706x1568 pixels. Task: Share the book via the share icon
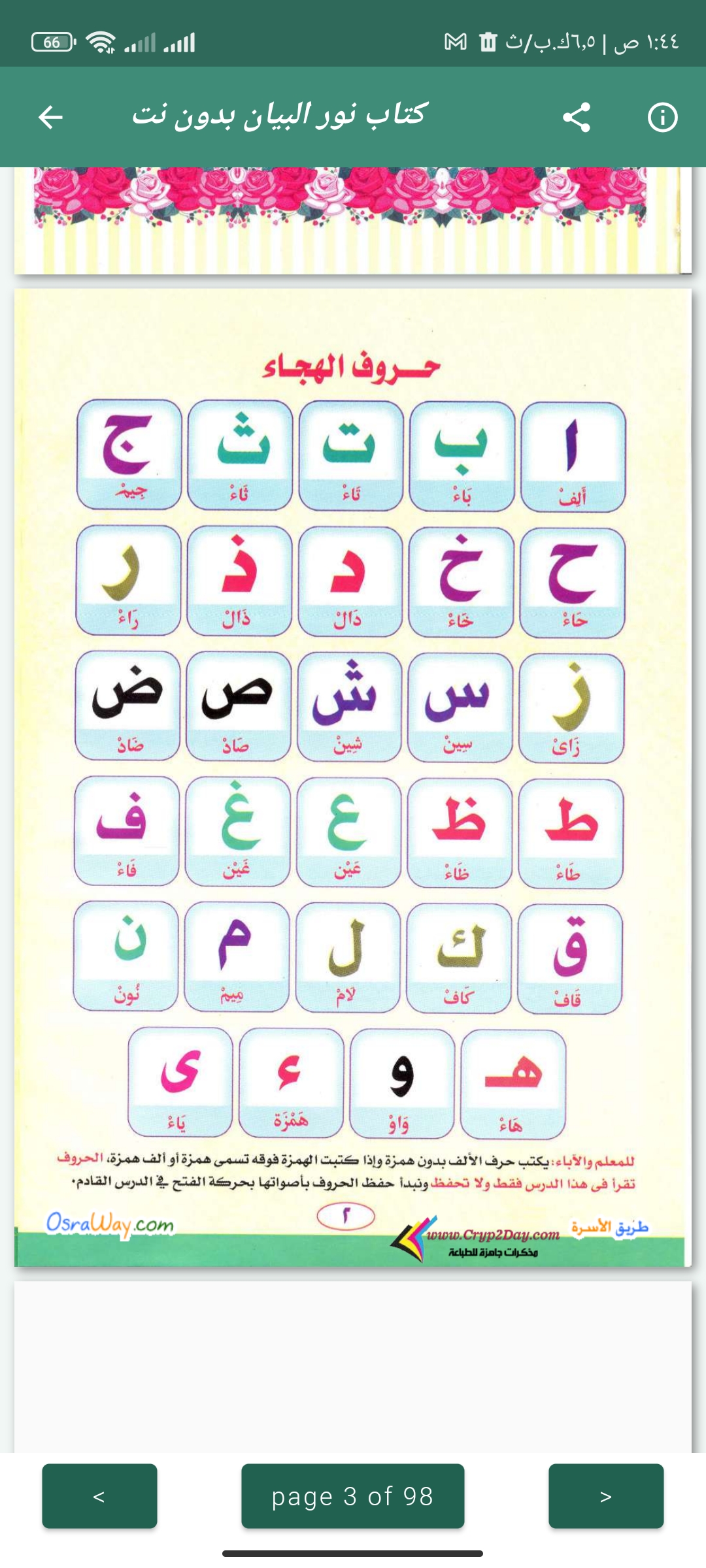[577, 118]
